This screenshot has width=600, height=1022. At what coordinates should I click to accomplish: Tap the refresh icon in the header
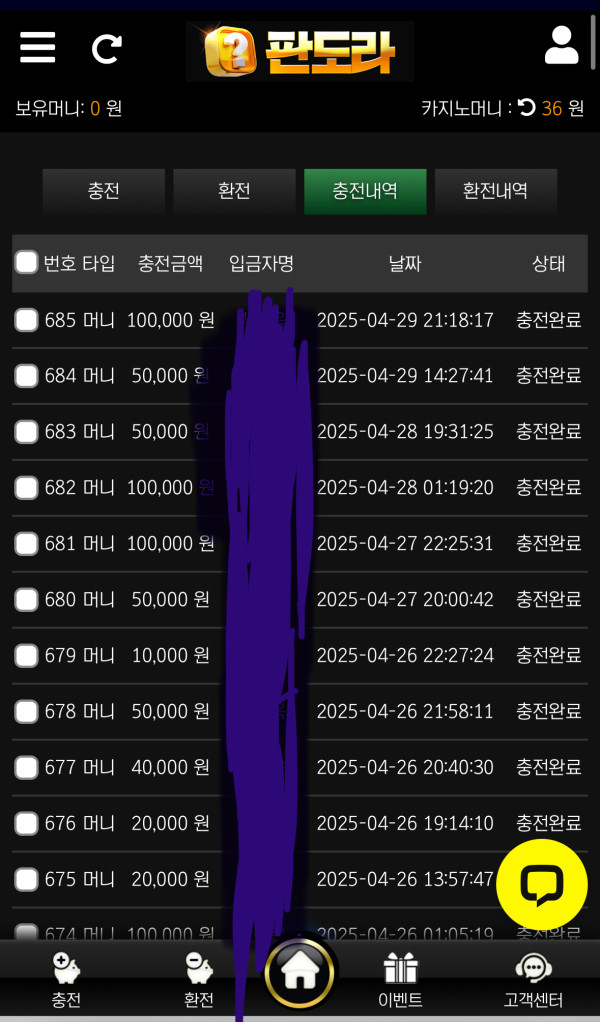tap(107, 48)
